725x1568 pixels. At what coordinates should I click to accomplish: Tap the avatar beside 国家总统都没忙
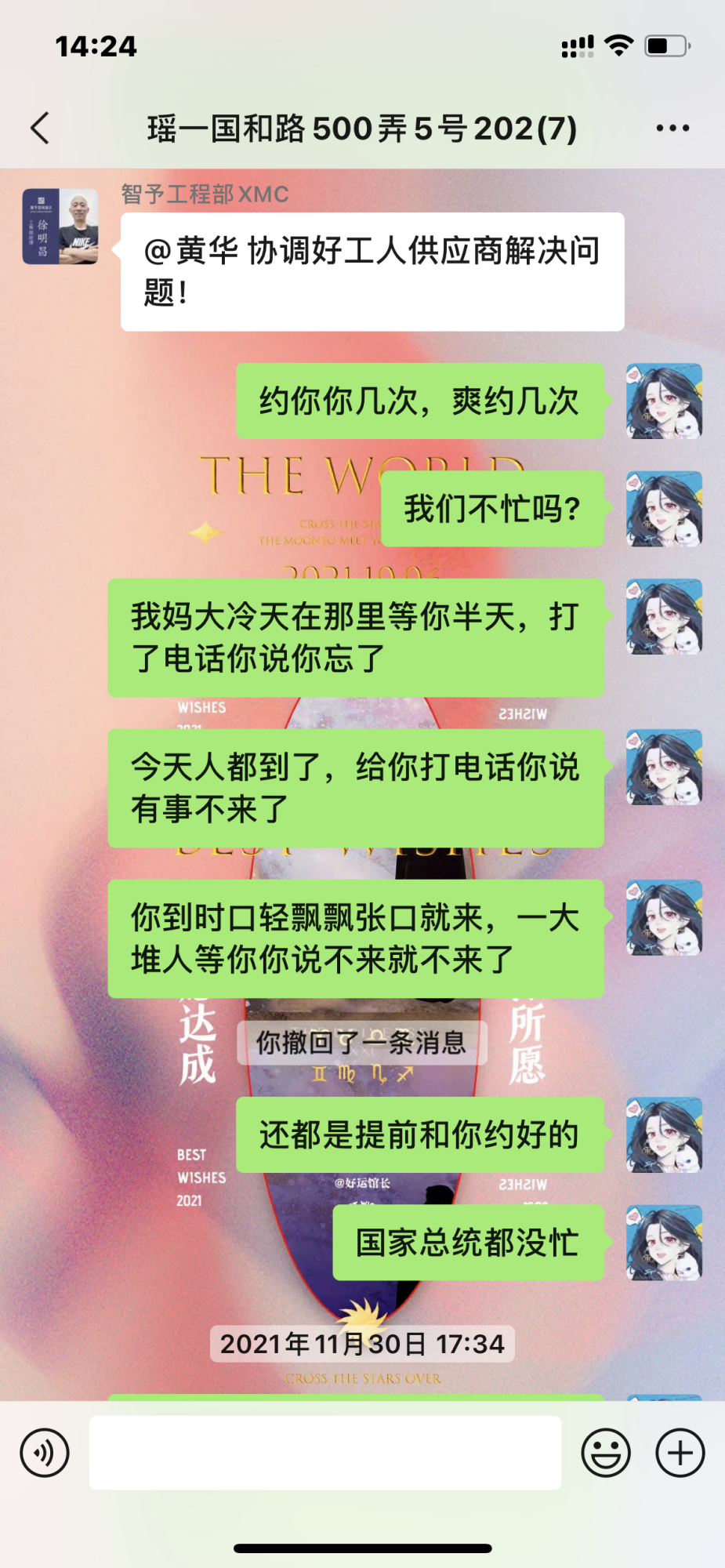(664, 1243)
